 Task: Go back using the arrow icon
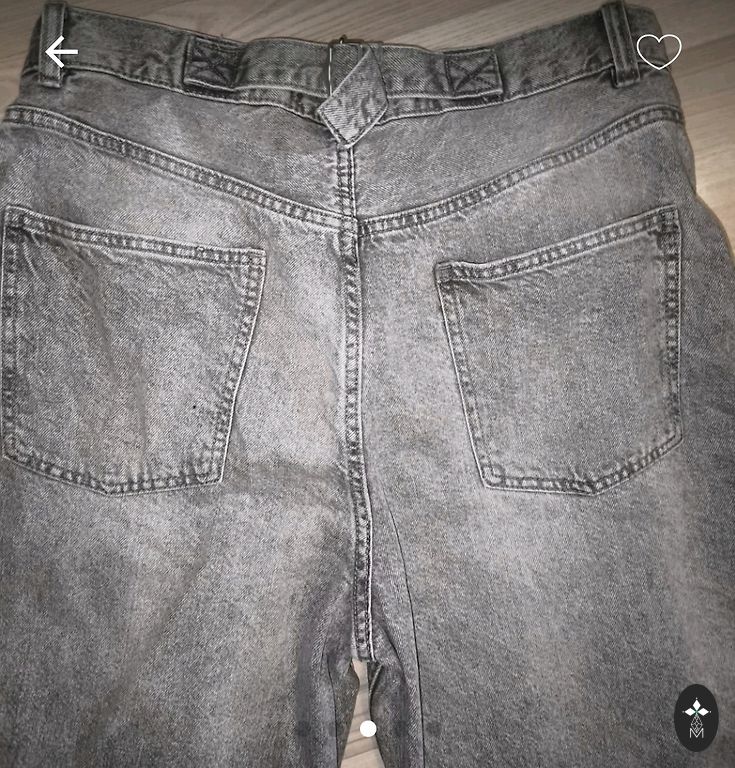[61, 52]
